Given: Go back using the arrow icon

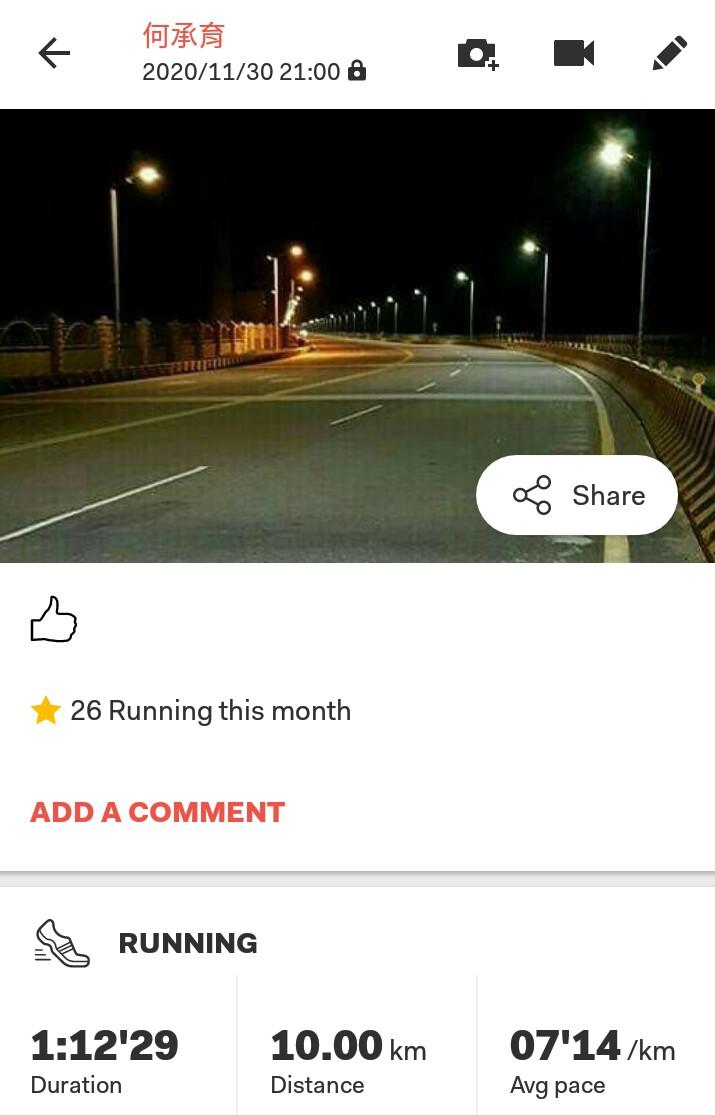Looking at the screenshot, I should coord(54,53).
